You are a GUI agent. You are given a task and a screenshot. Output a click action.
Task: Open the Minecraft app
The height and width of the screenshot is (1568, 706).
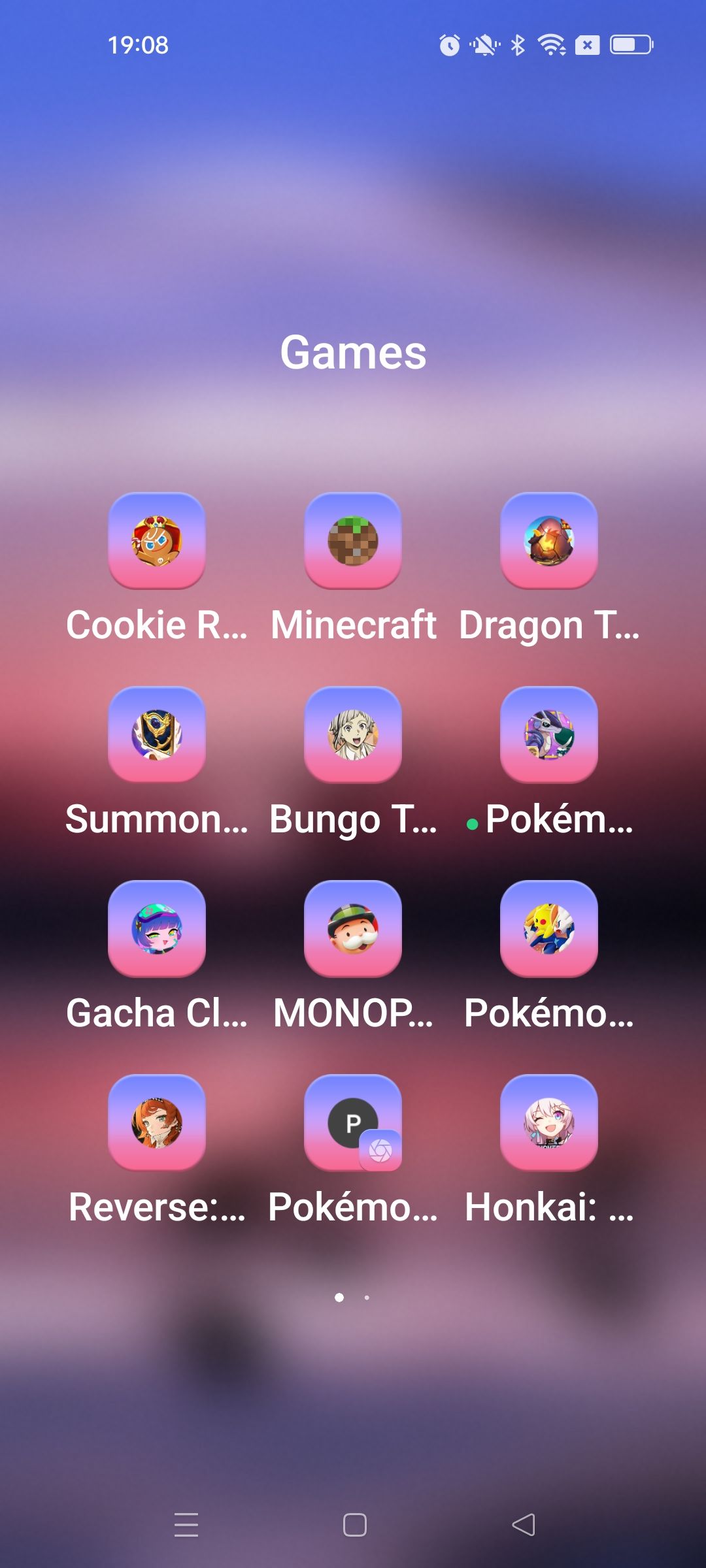coord(353,541)
